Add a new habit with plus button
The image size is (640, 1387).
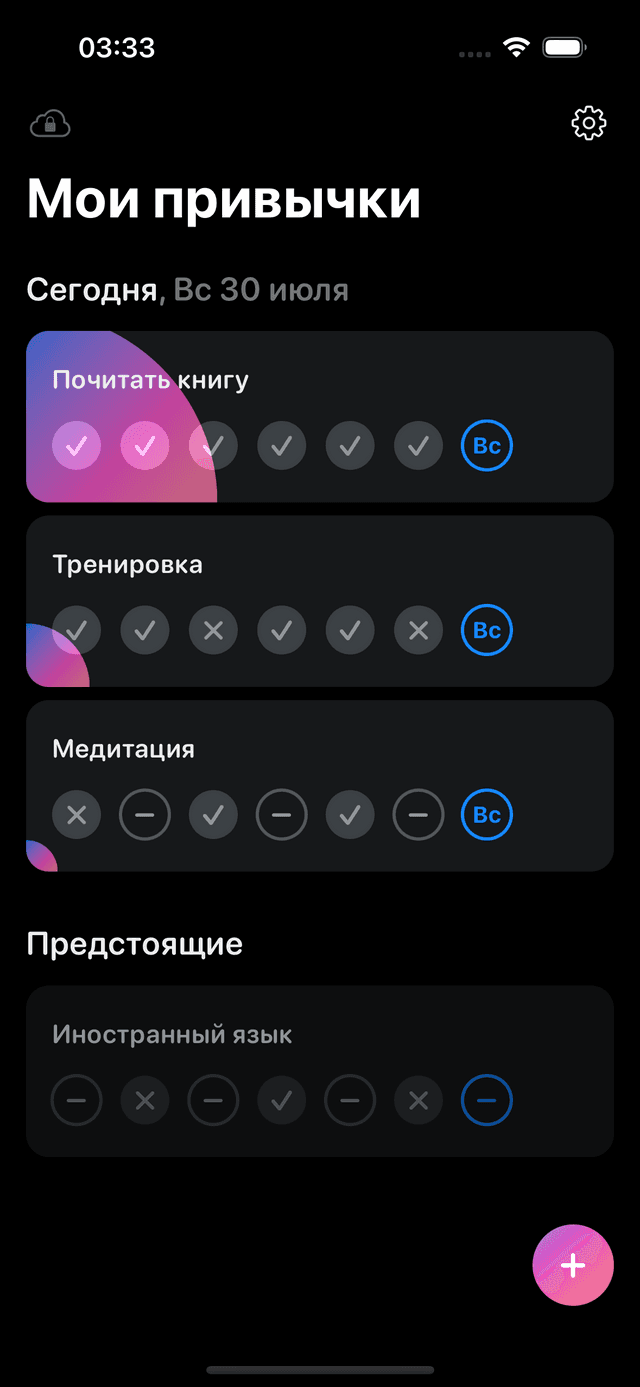click(572, 1265)
